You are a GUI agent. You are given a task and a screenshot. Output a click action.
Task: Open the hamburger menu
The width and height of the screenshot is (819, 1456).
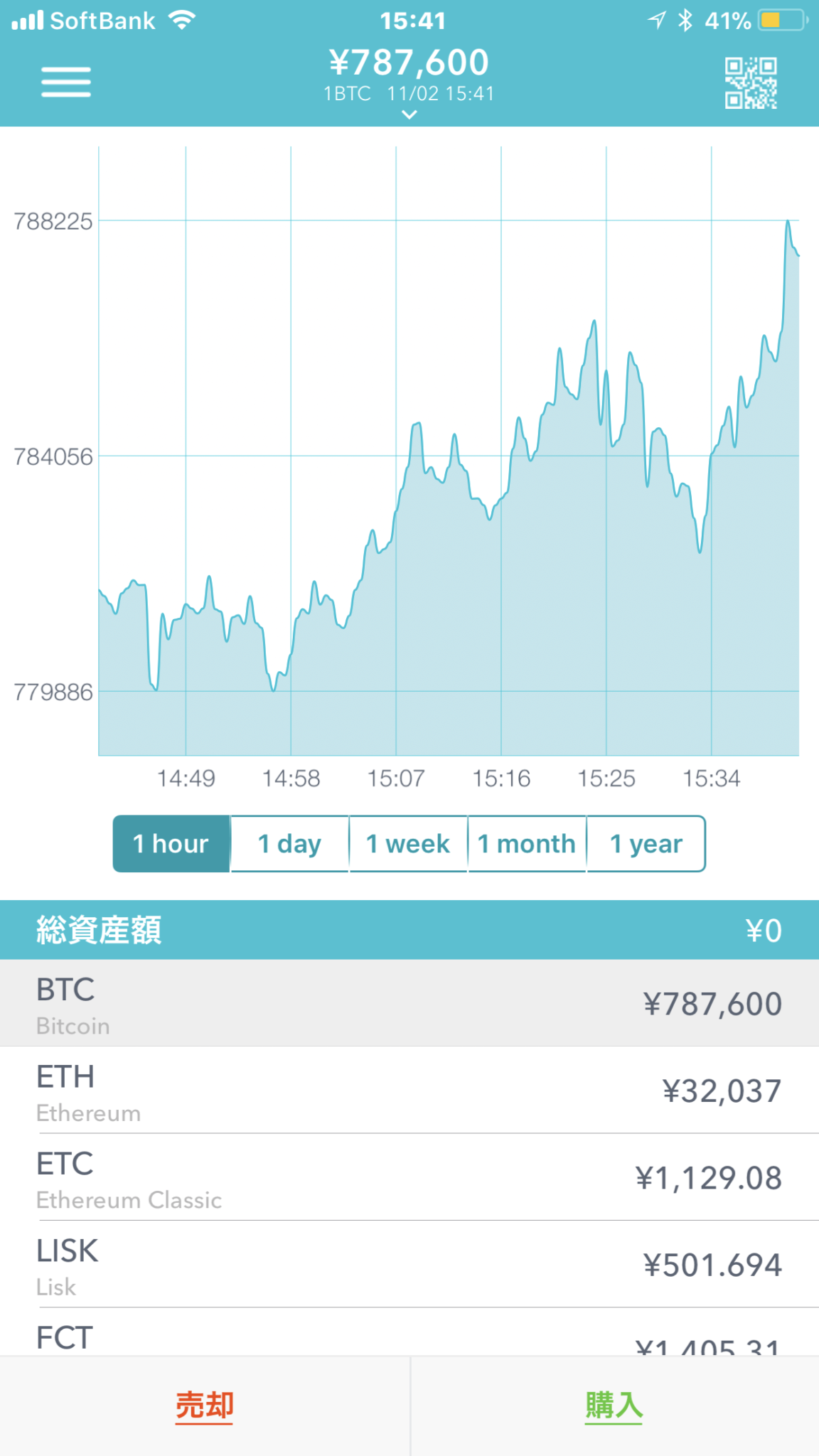(65, 82)
